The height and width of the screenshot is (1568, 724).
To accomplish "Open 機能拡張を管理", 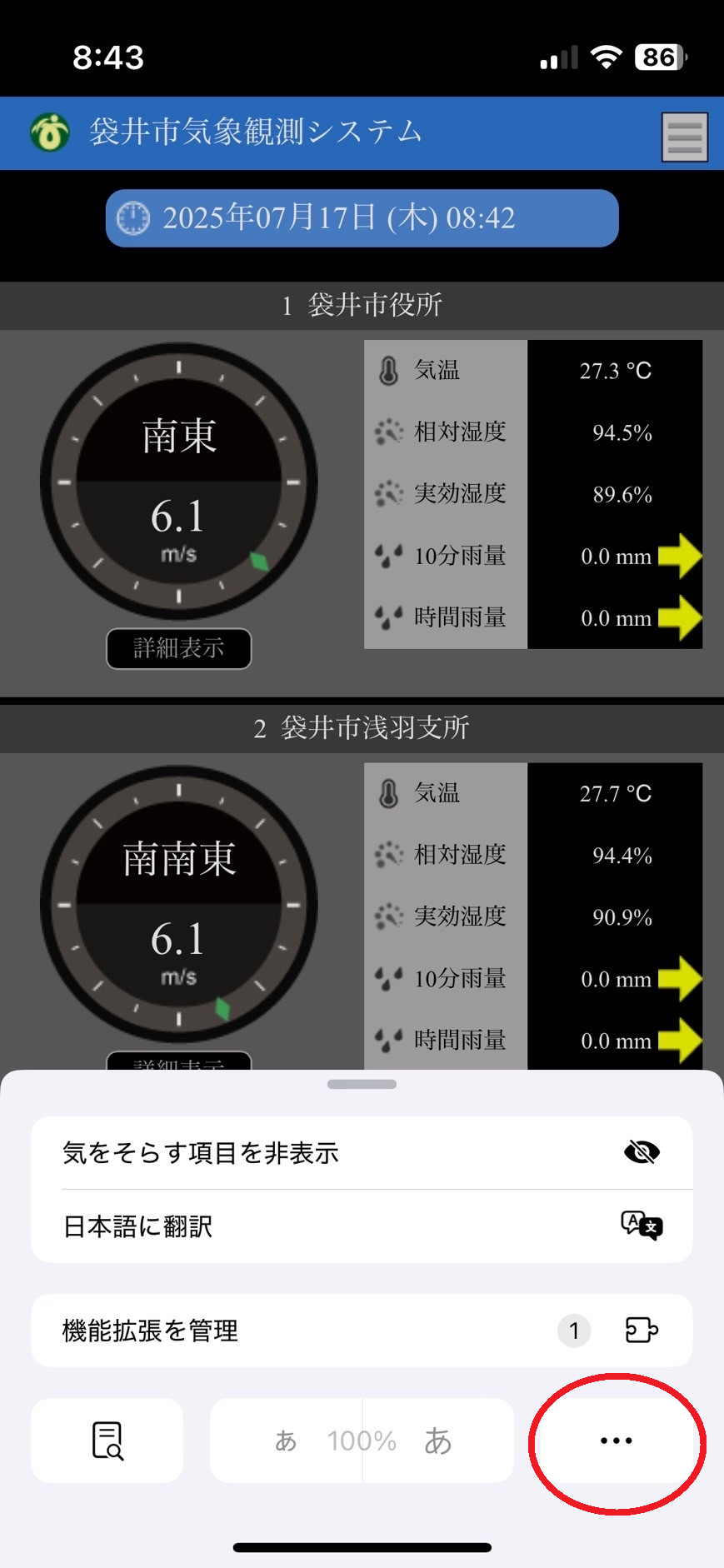I will click(362, 1331).
